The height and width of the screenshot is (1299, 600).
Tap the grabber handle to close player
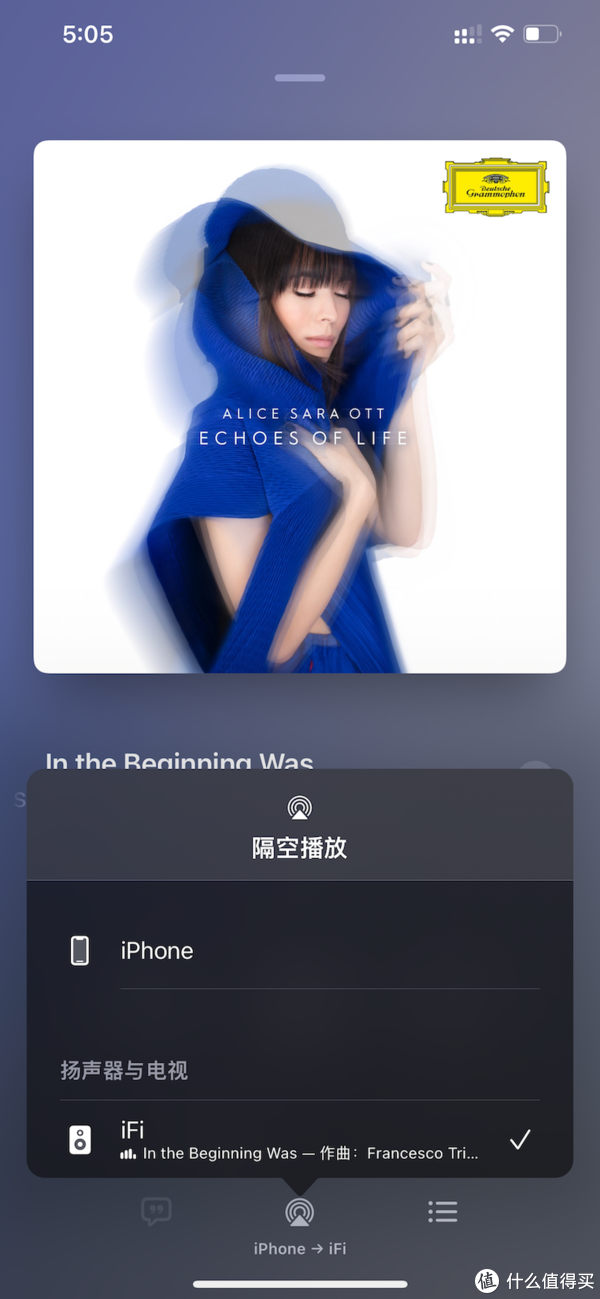coord(300,78)
